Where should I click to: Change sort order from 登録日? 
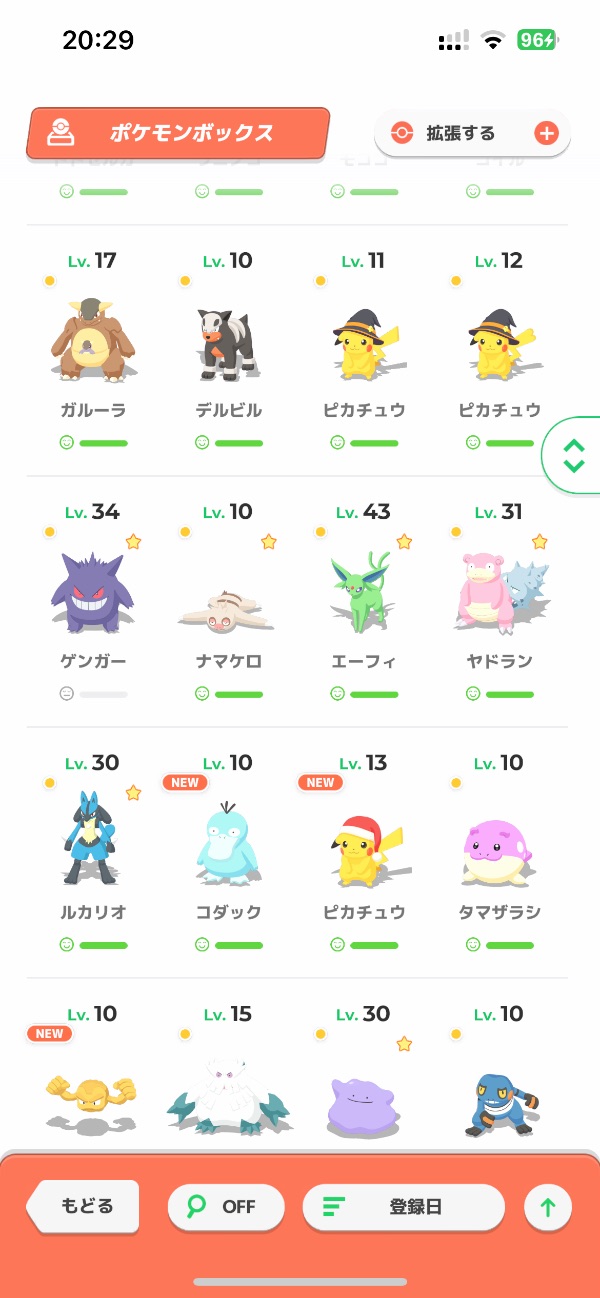pyautogui.click(x=403, y=1207)
